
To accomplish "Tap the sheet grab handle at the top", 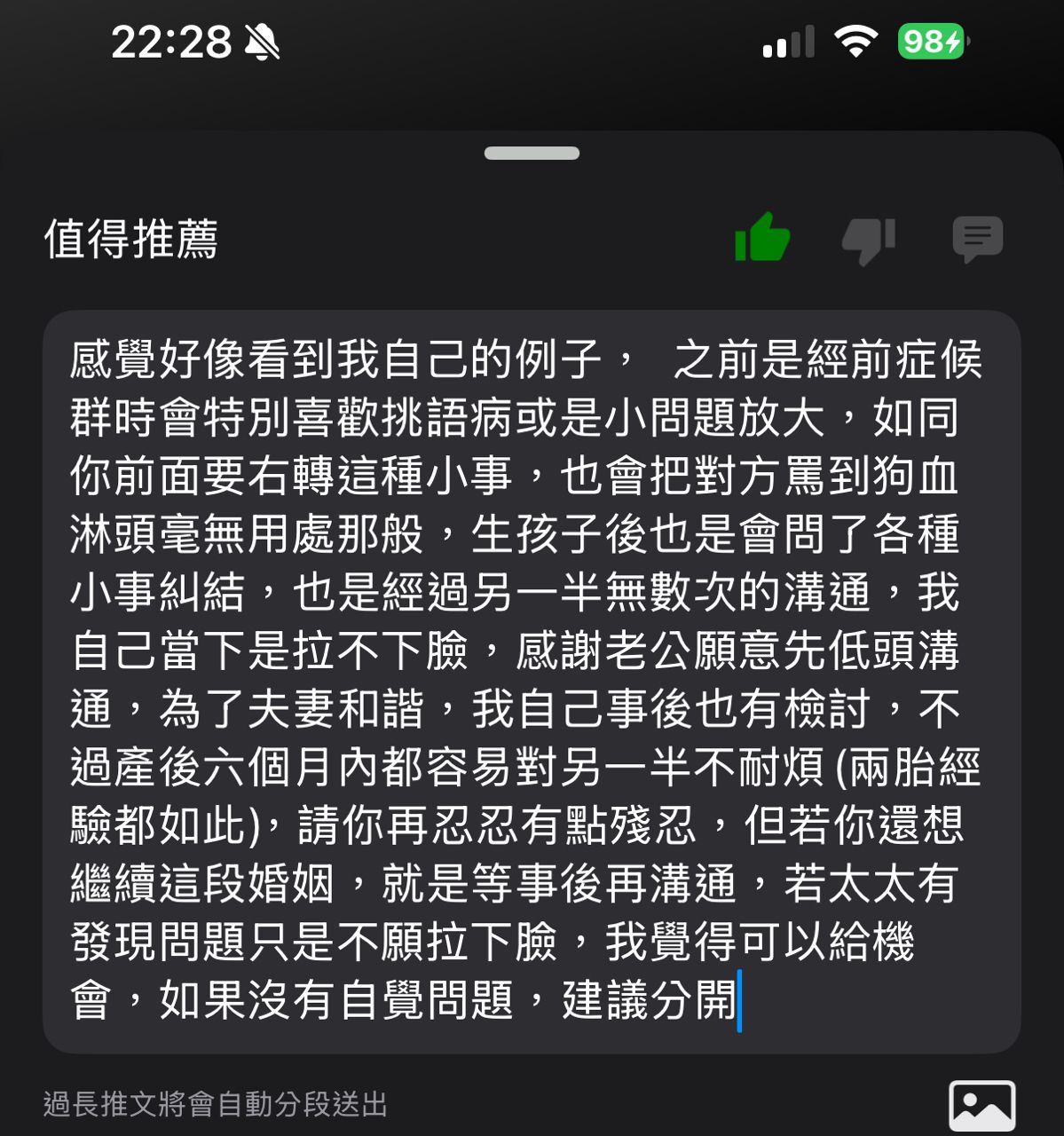I will [x=531, y=154].
